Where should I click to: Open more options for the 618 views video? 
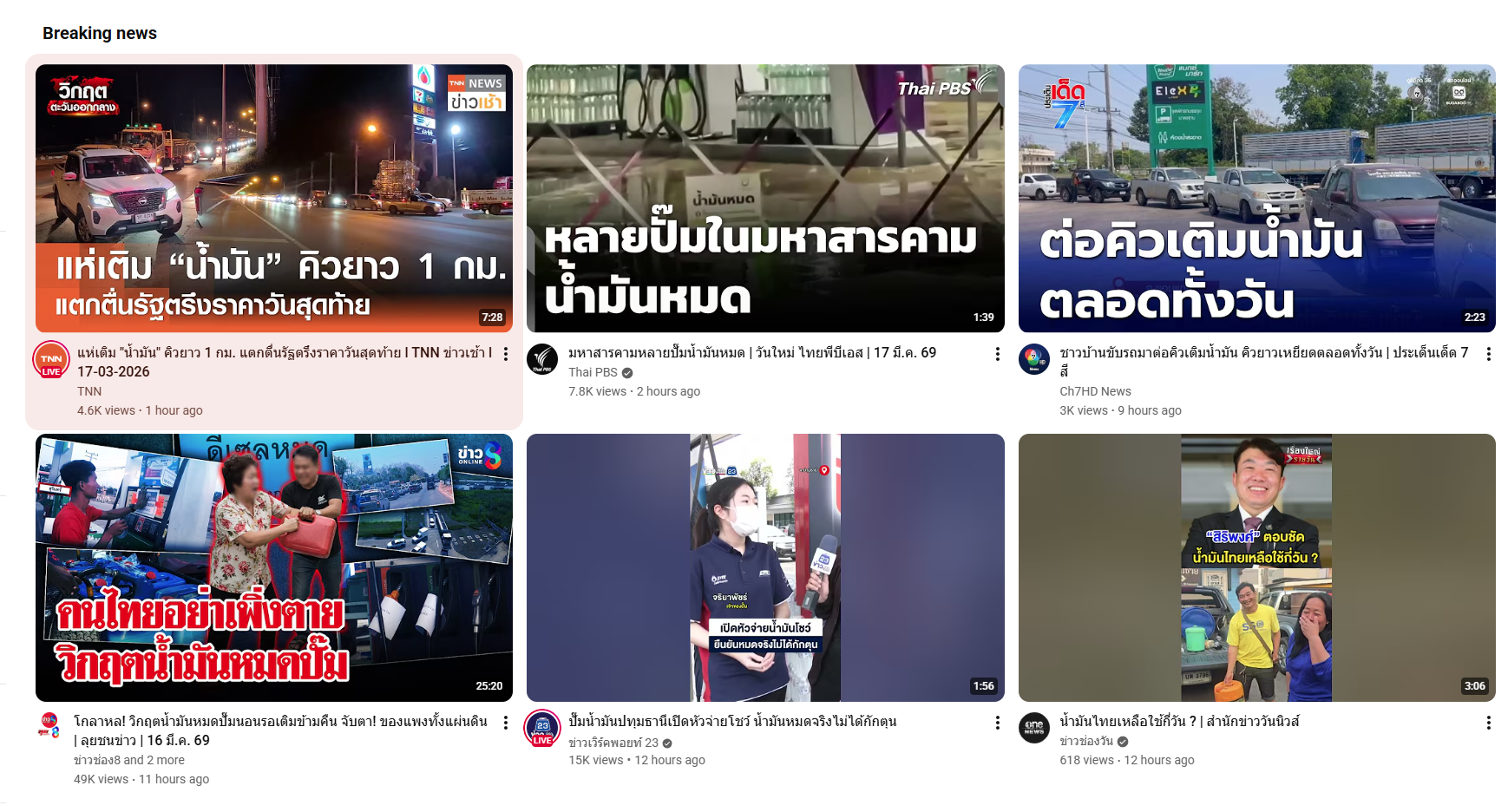pyautogui.click(x=1488, y=723)
